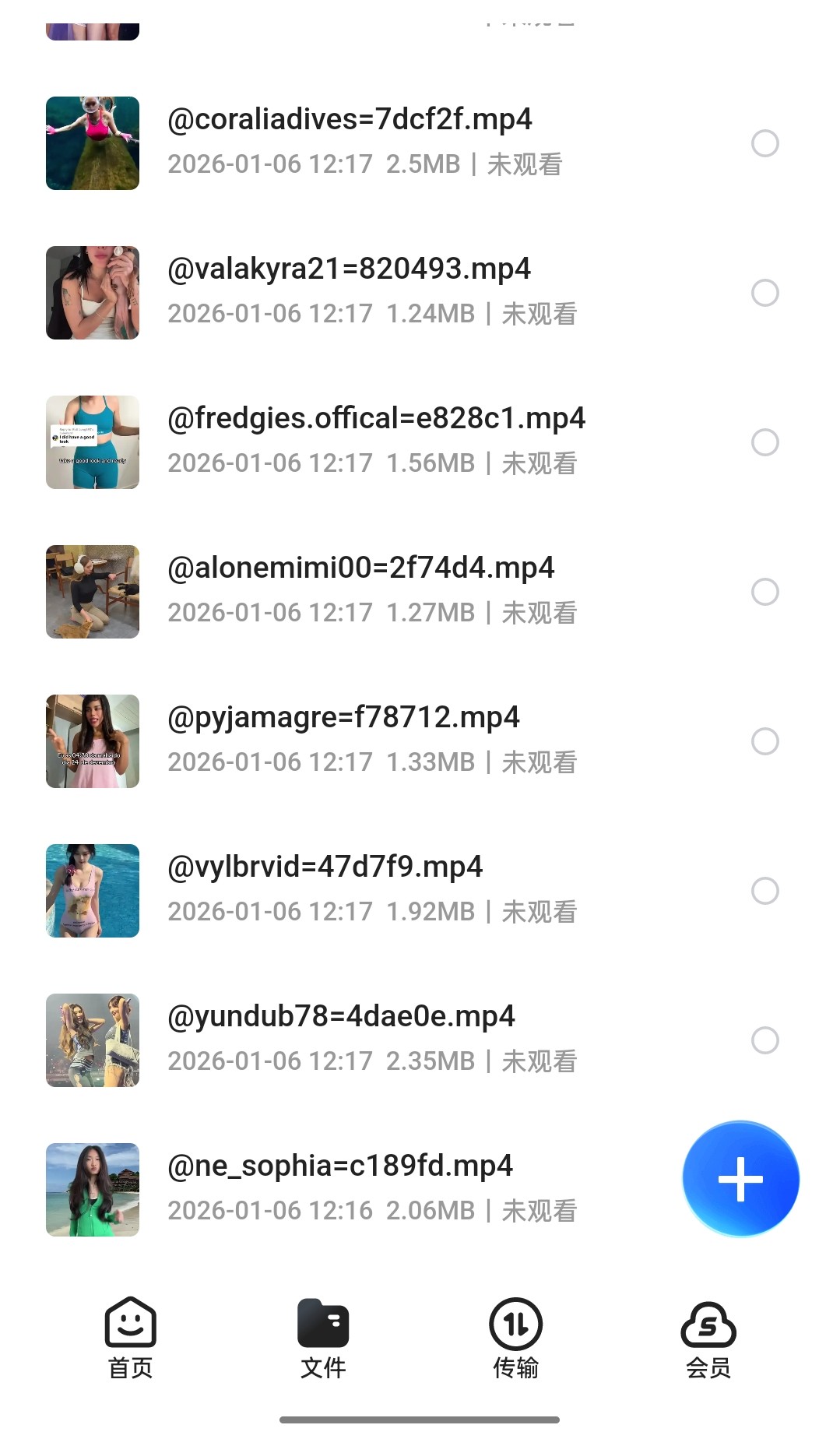Open the @coraliadives=7dcf2f.mp4 video file
This screenshot has height=1439, width=840.
click(350, 120)
